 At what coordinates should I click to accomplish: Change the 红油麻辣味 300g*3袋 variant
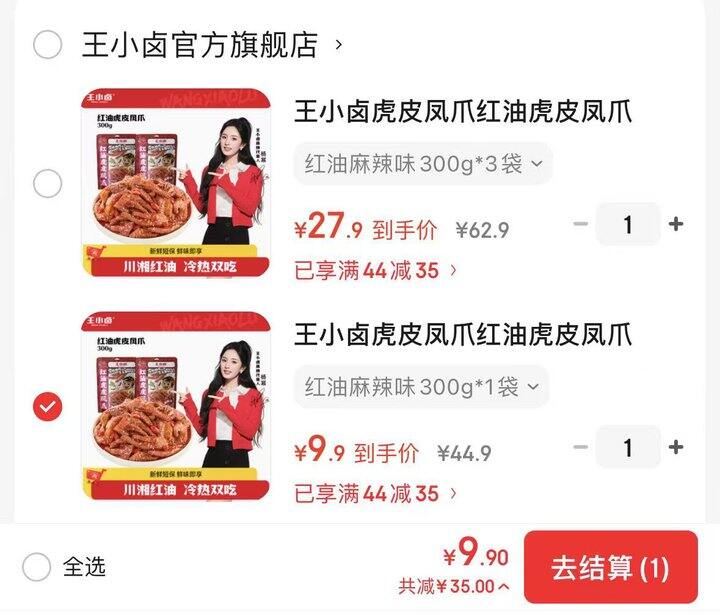pyautogui.click(x=422, y=164)
